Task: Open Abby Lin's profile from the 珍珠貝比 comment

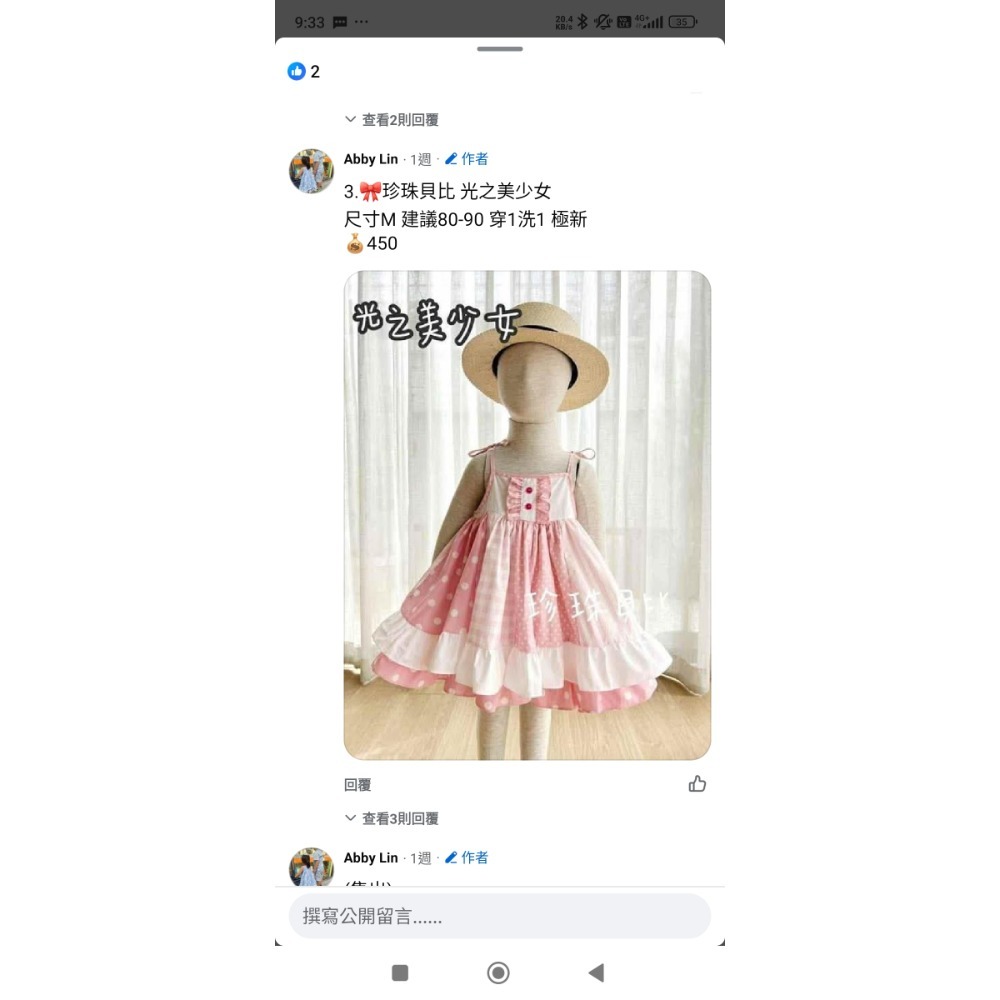Action: (370, 159)
